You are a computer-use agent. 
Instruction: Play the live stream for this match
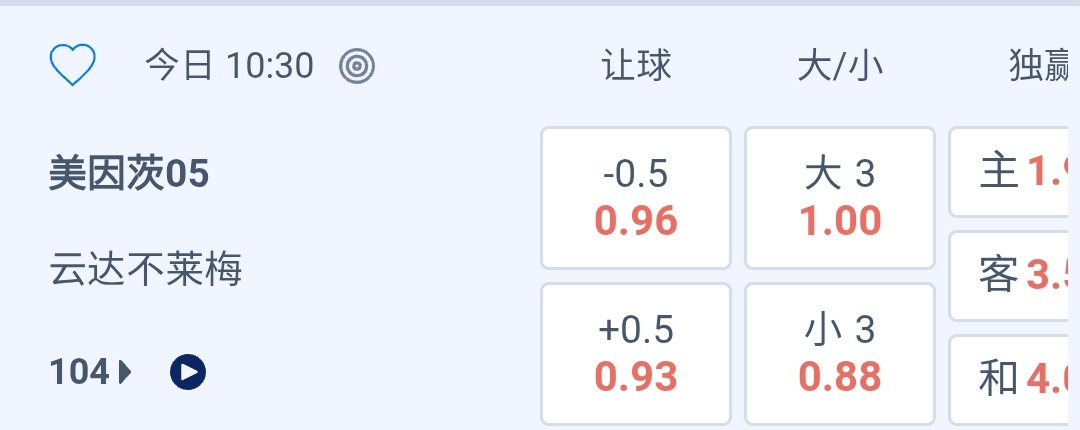188,373
